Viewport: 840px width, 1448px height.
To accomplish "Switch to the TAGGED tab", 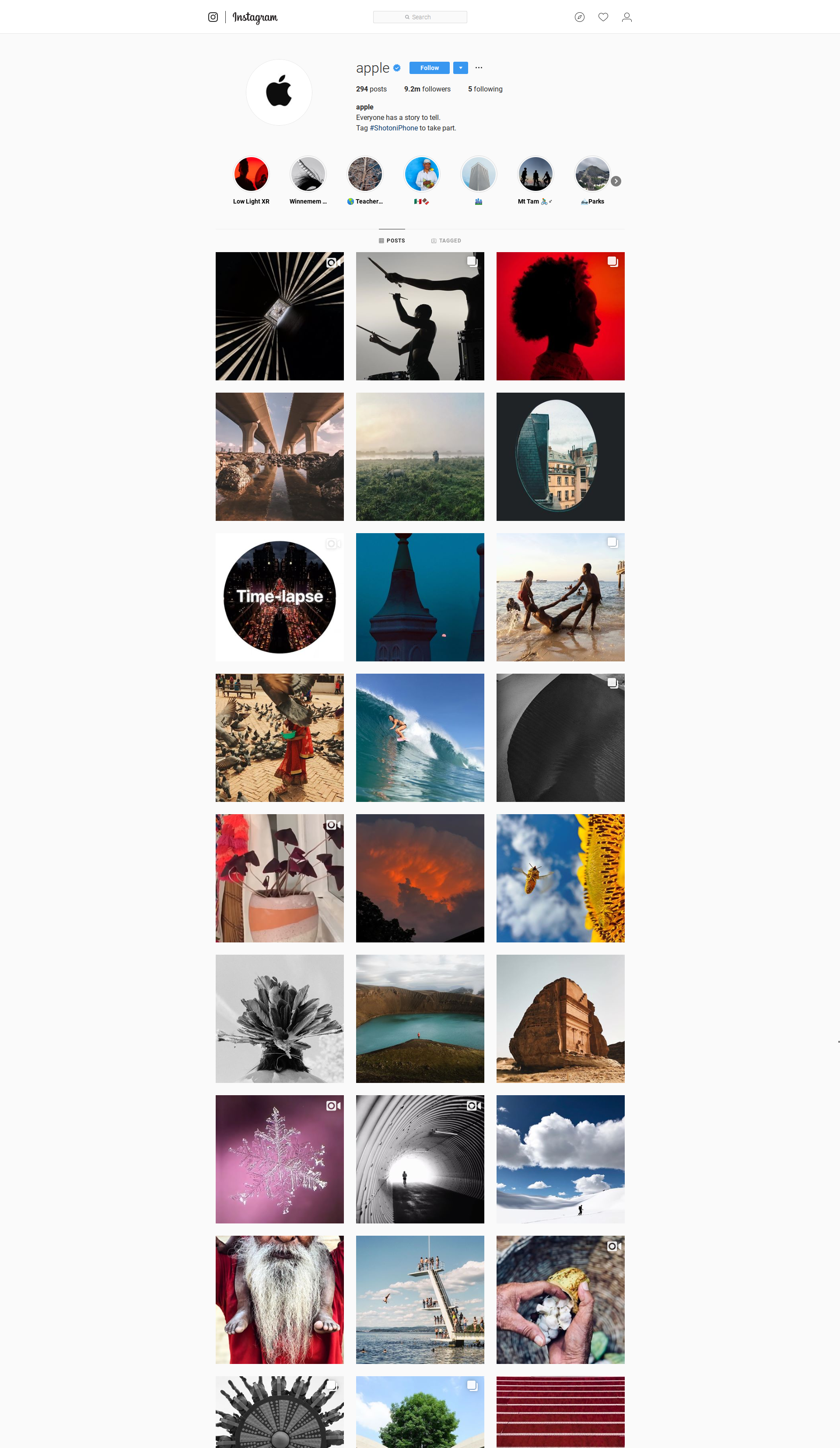I will 446,240.
